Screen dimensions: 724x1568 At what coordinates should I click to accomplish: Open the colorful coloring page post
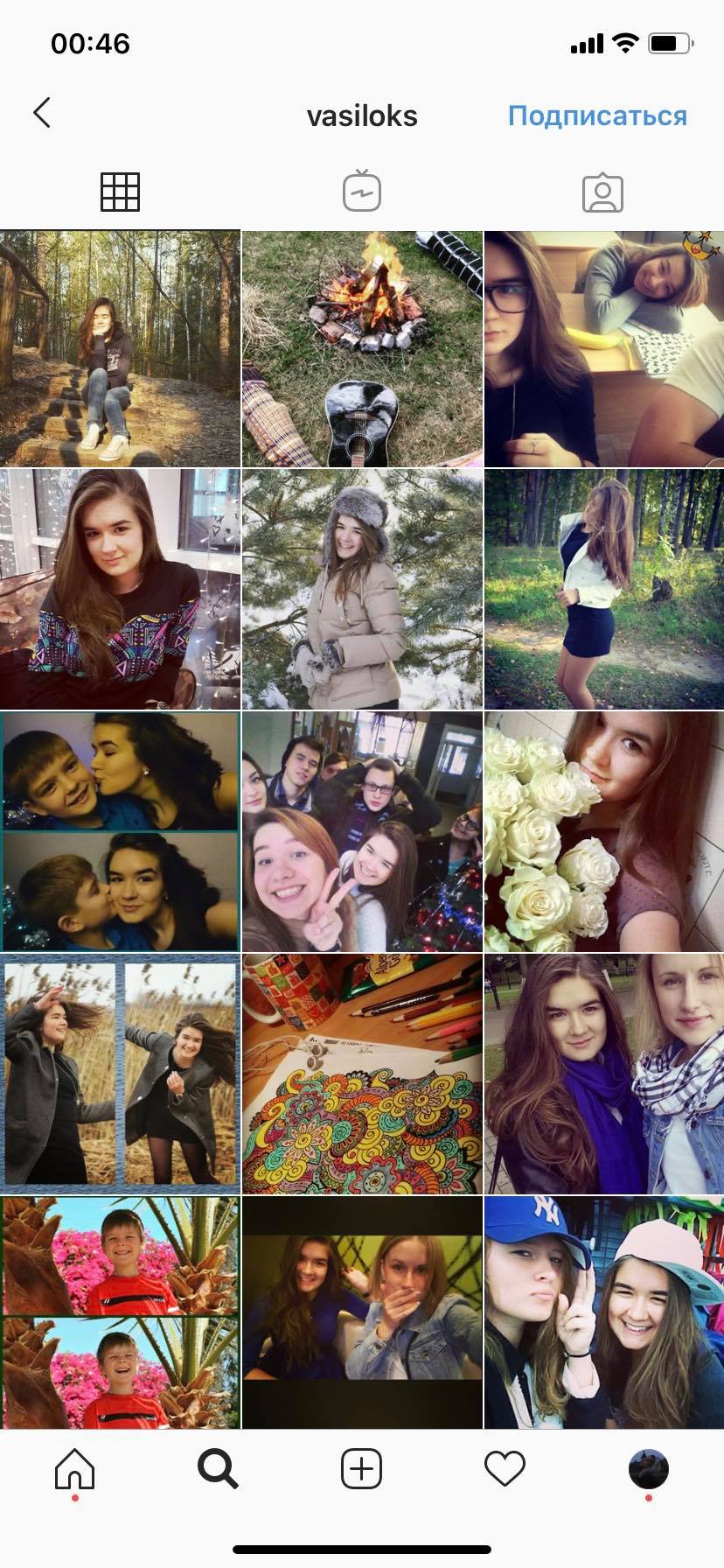tap(362, 1074)
